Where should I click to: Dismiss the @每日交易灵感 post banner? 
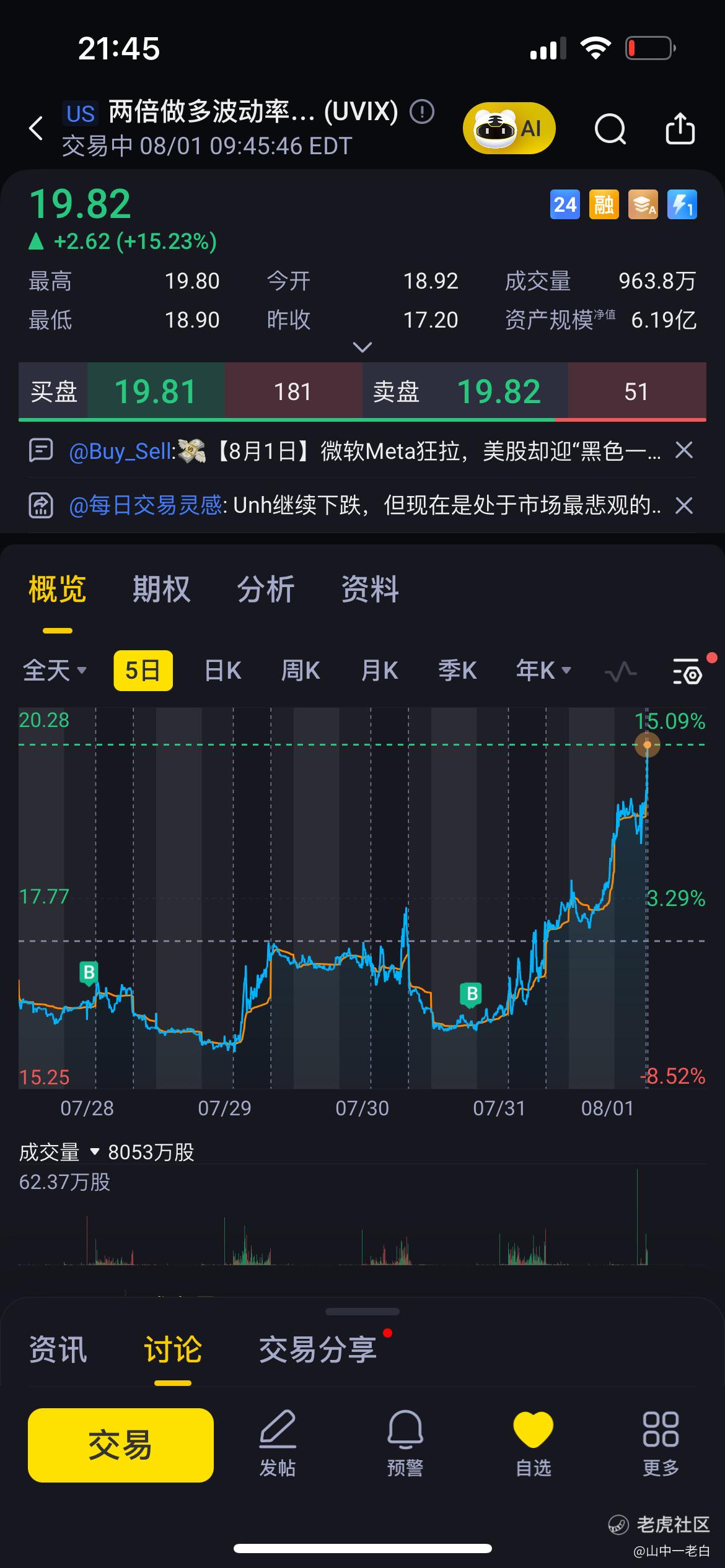click(683, 506)
